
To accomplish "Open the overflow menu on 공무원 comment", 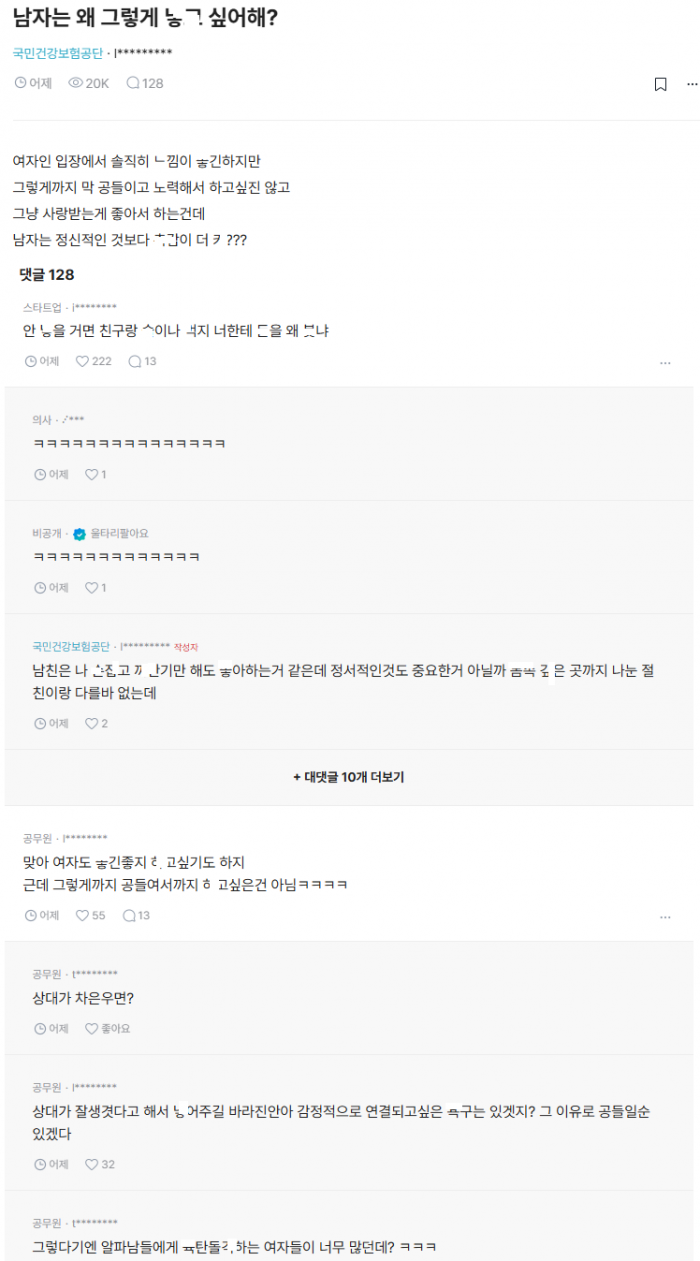I will pos(665,917).
